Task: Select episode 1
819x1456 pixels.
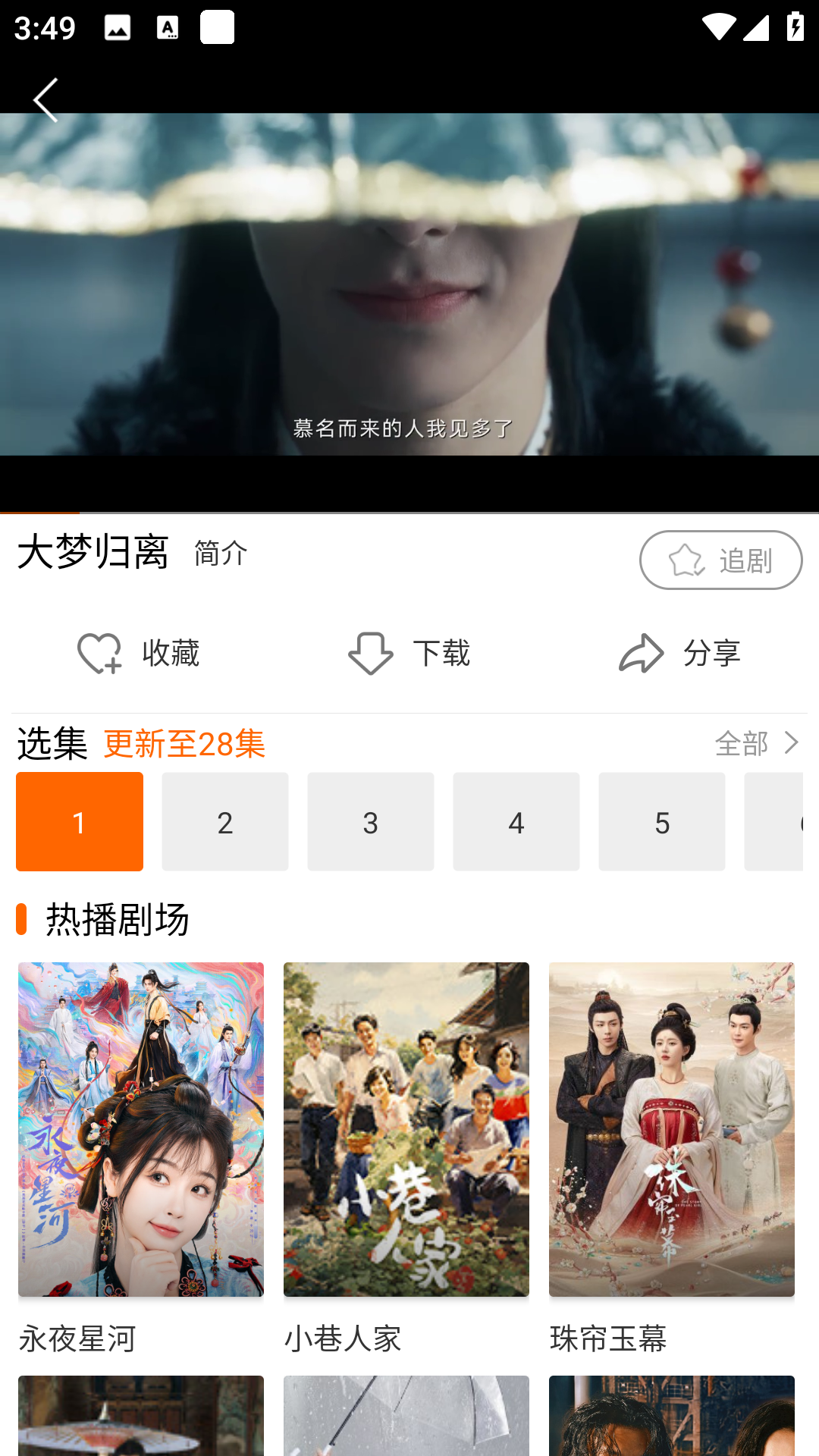Action: pos(80,822)
